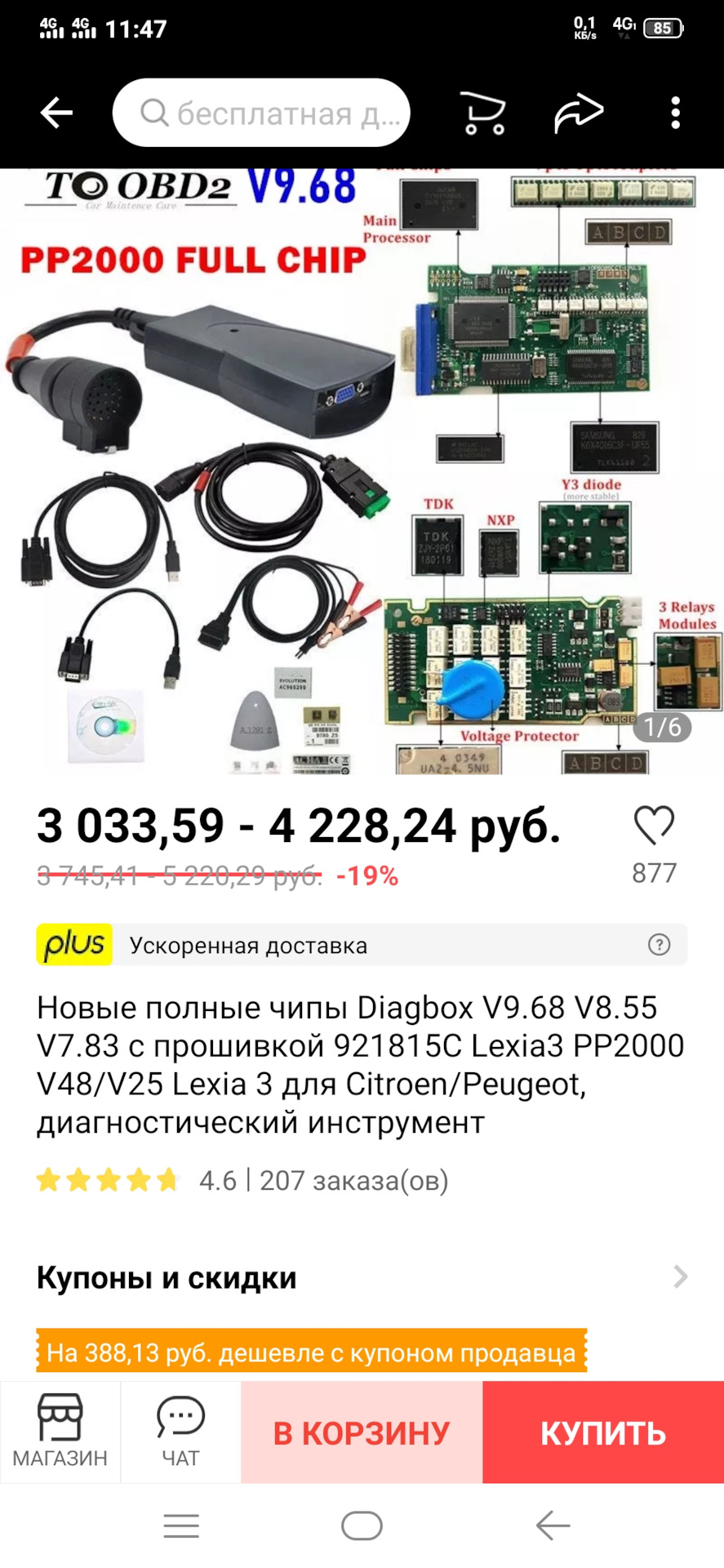Open the shopping cart
This screenshot has height=1568, width=724.
[x=483, y=112]
